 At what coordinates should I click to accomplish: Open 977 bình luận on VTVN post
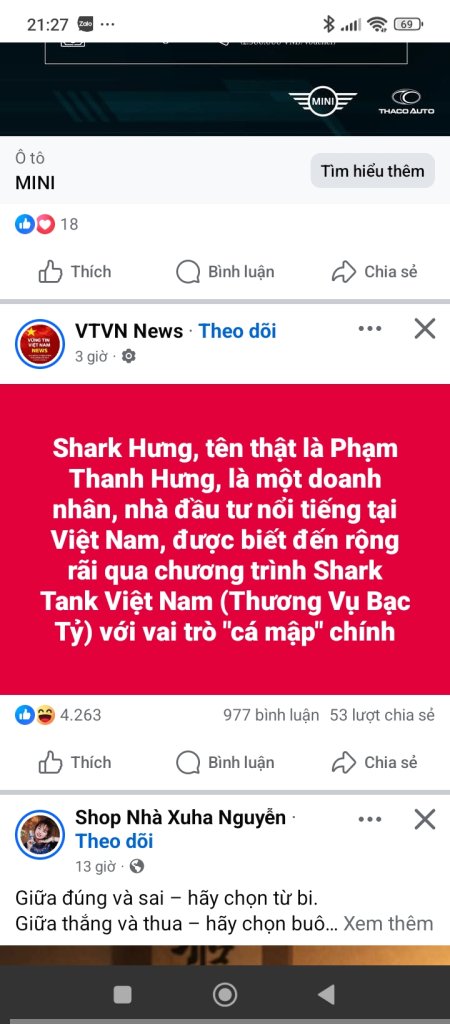point(271,715)
